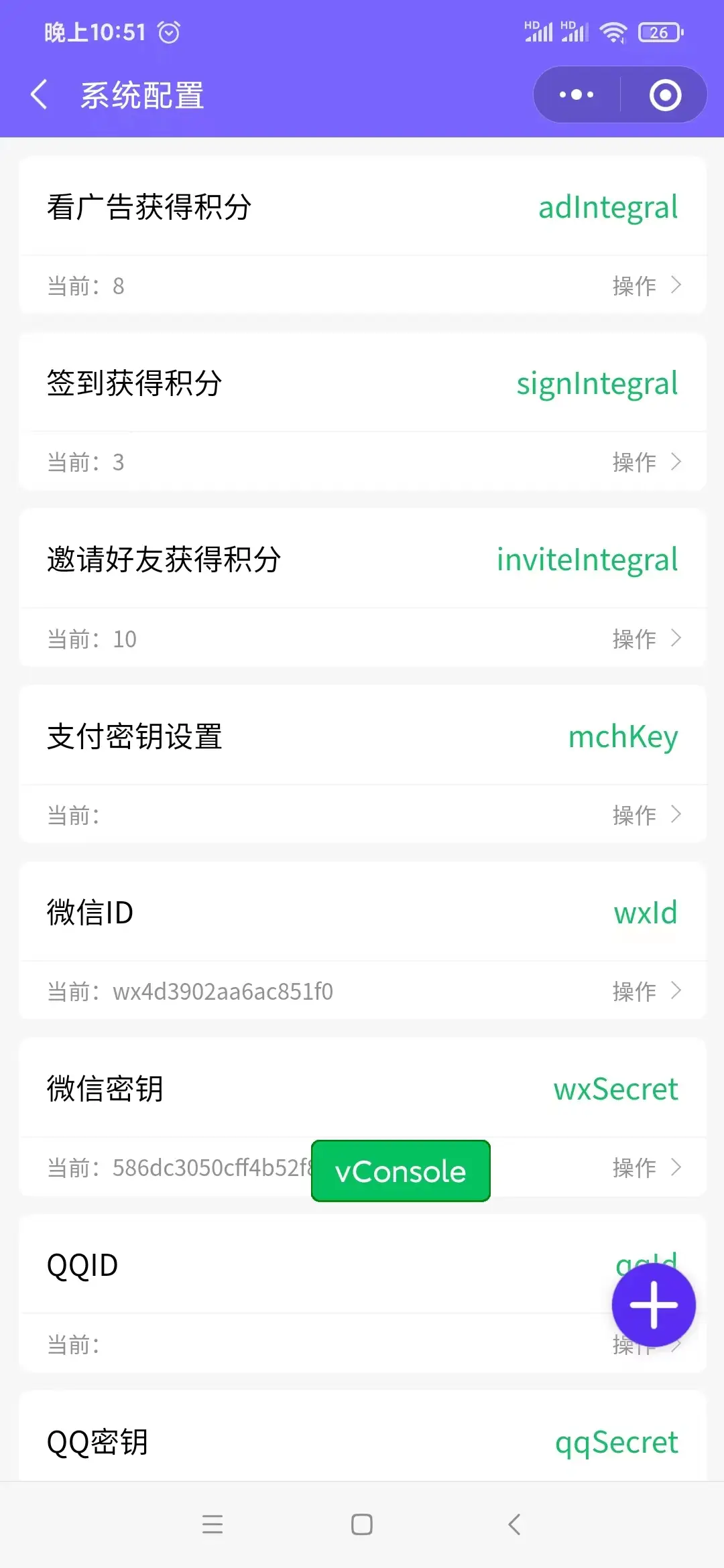Open recent apps from the navigation bar
The width and height of the screenshot is (724, 1568).
click(213, 1524)
